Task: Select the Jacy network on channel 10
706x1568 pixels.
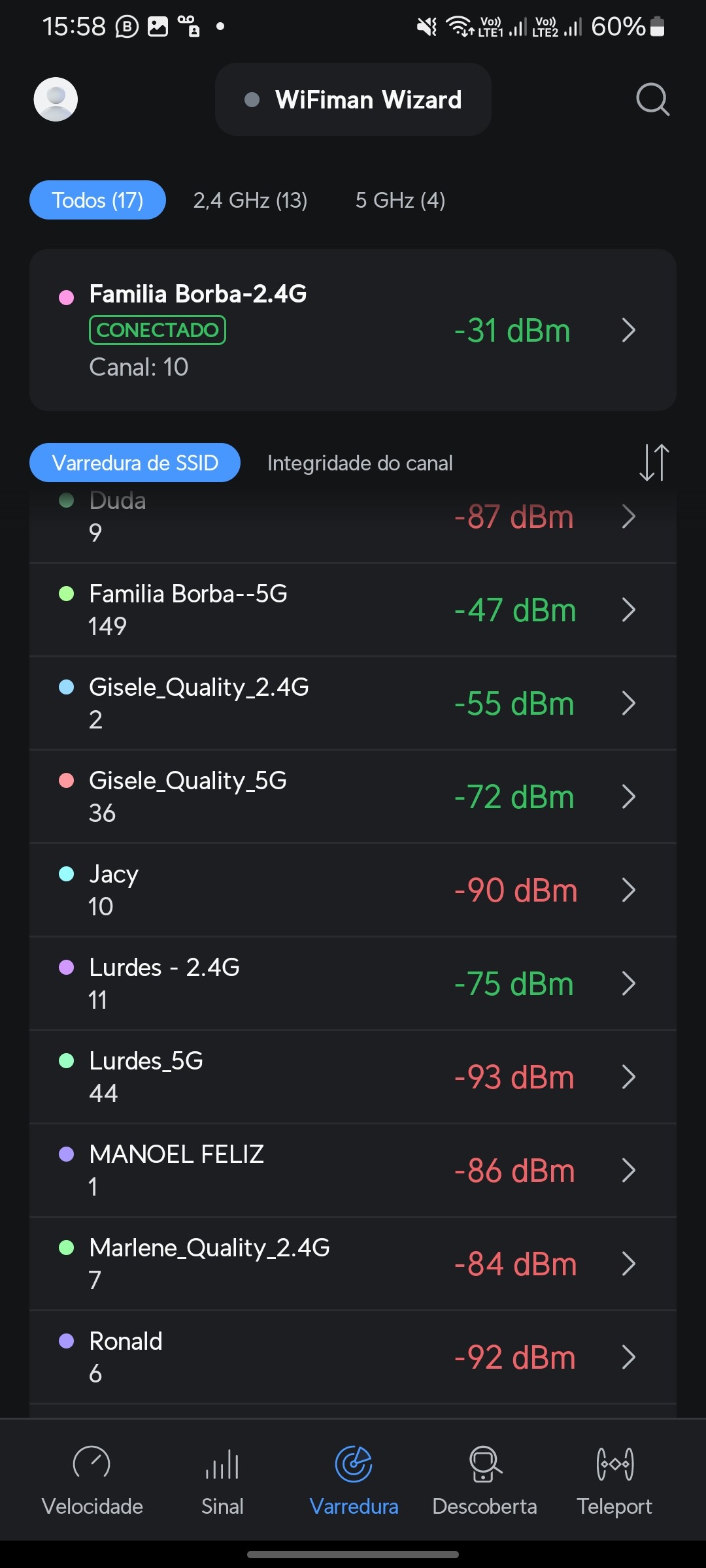Action: pyautogui.click(x=353, y=890)
